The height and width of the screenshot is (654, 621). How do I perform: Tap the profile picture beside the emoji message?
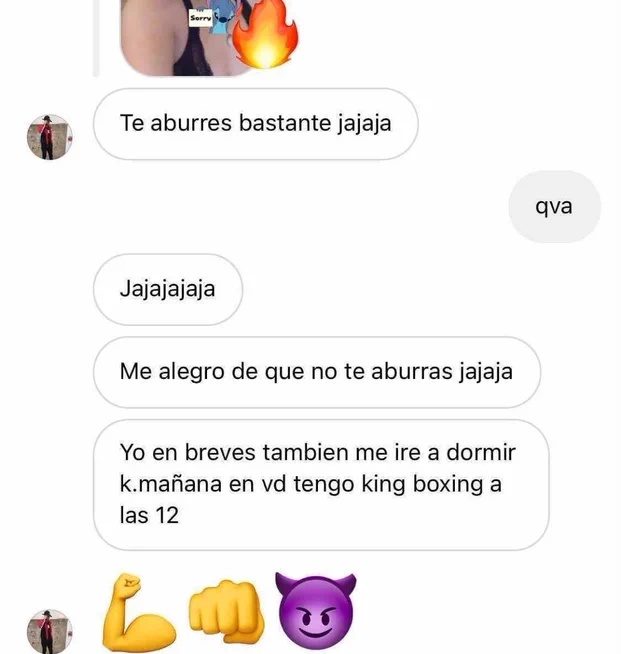(50, 629)
